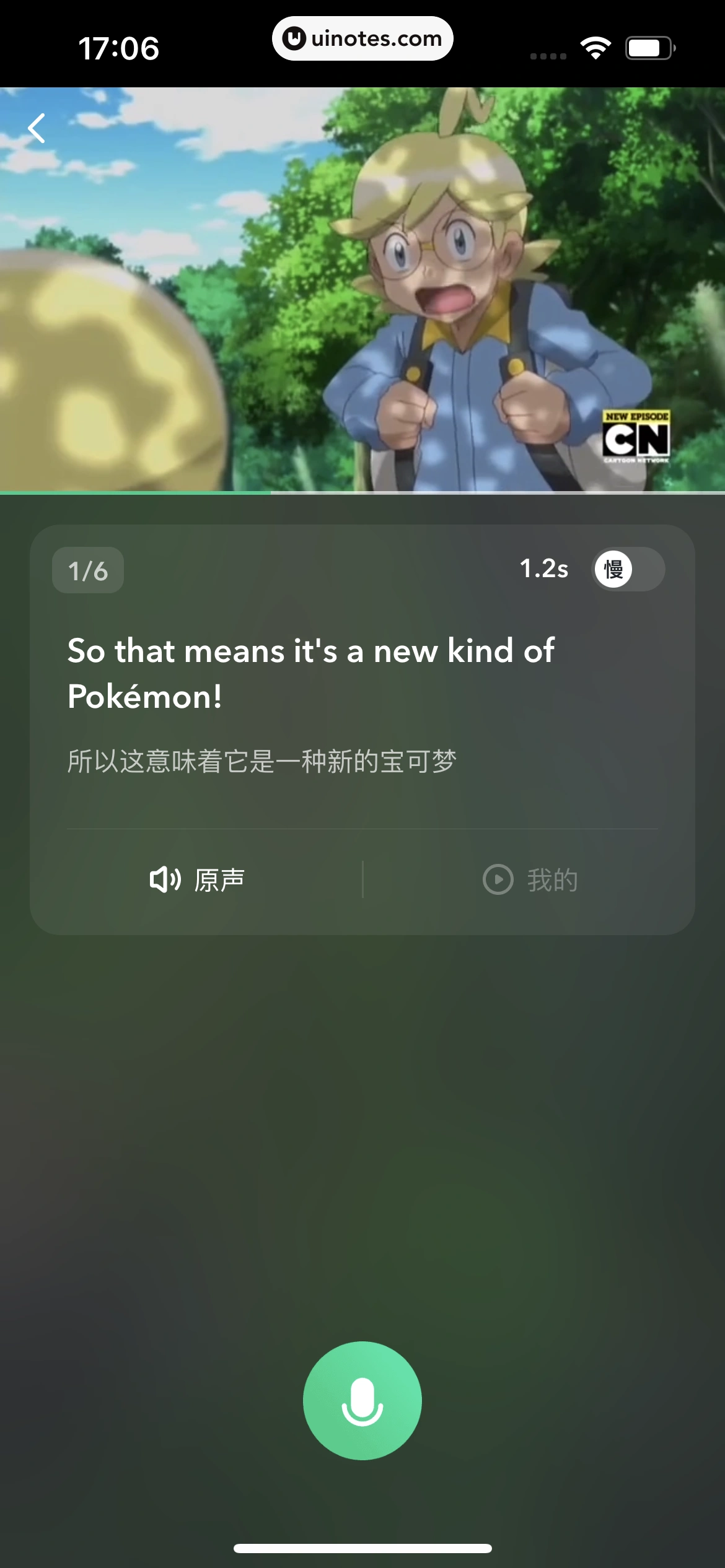Viewport: 725px width, 1568px height.
Task: Tap the uinotes.com capsule at the top
Action: tap(362, 38)
